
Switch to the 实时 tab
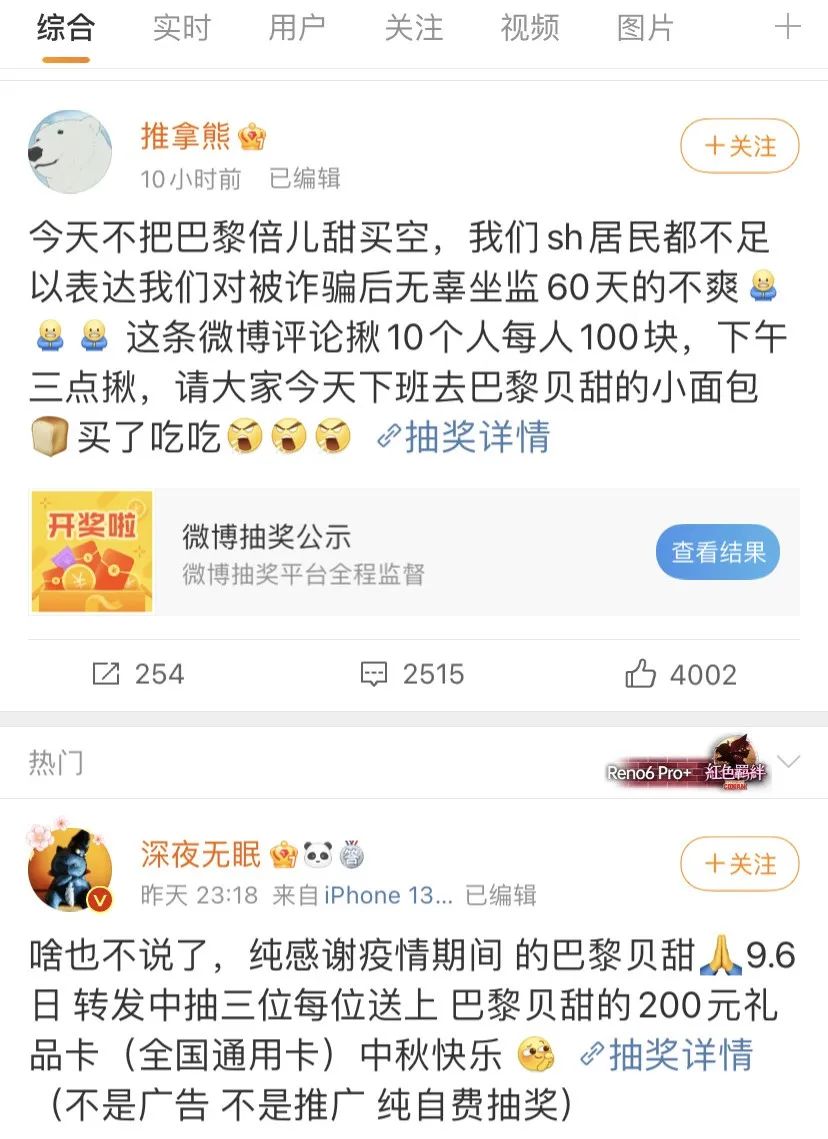182,28
